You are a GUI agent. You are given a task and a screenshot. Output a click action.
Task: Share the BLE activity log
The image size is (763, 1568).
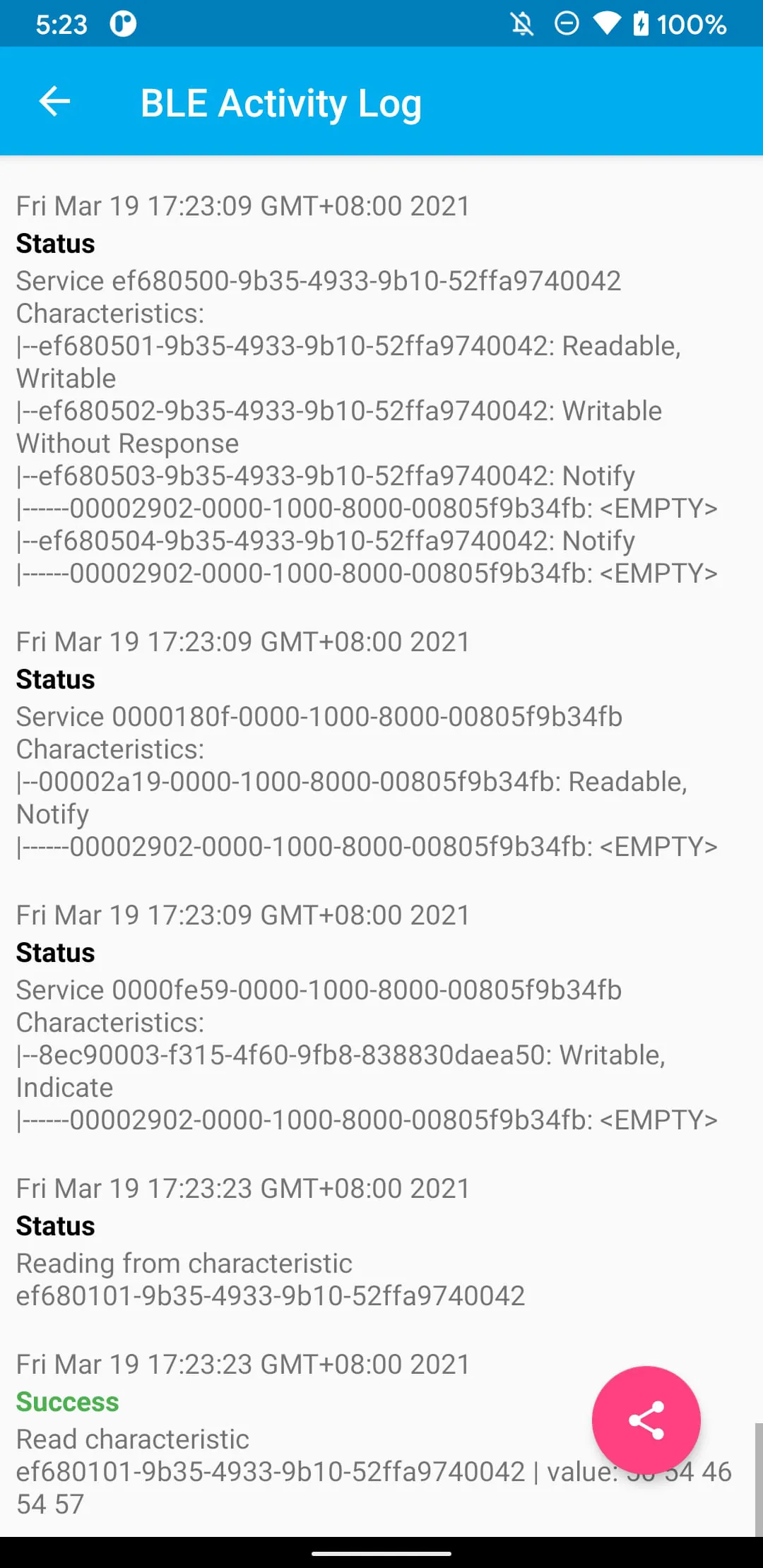click(646, 1420)
